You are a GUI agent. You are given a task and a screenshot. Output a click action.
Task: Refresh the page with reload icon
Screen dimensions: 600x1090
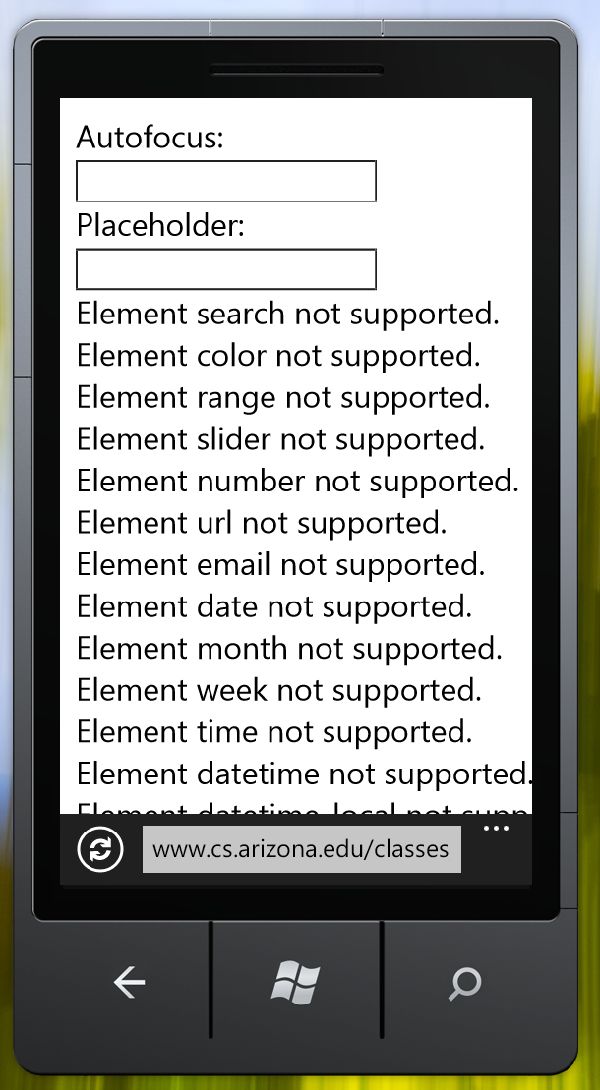(100, 849)
